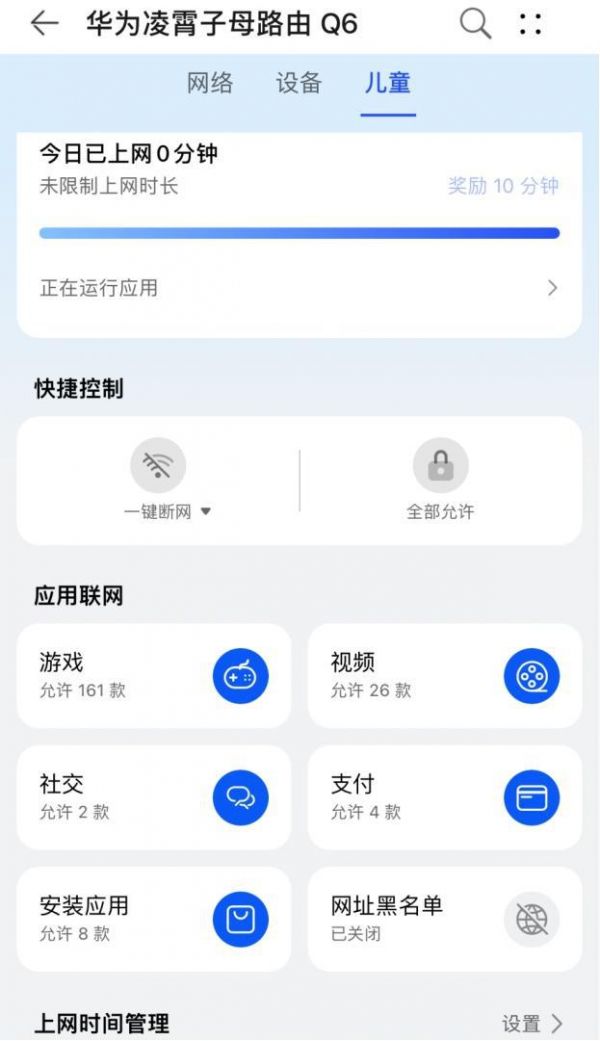
Task: Switch to the 设备 tab
Action: pyautogui.click(x=299, y=84)
